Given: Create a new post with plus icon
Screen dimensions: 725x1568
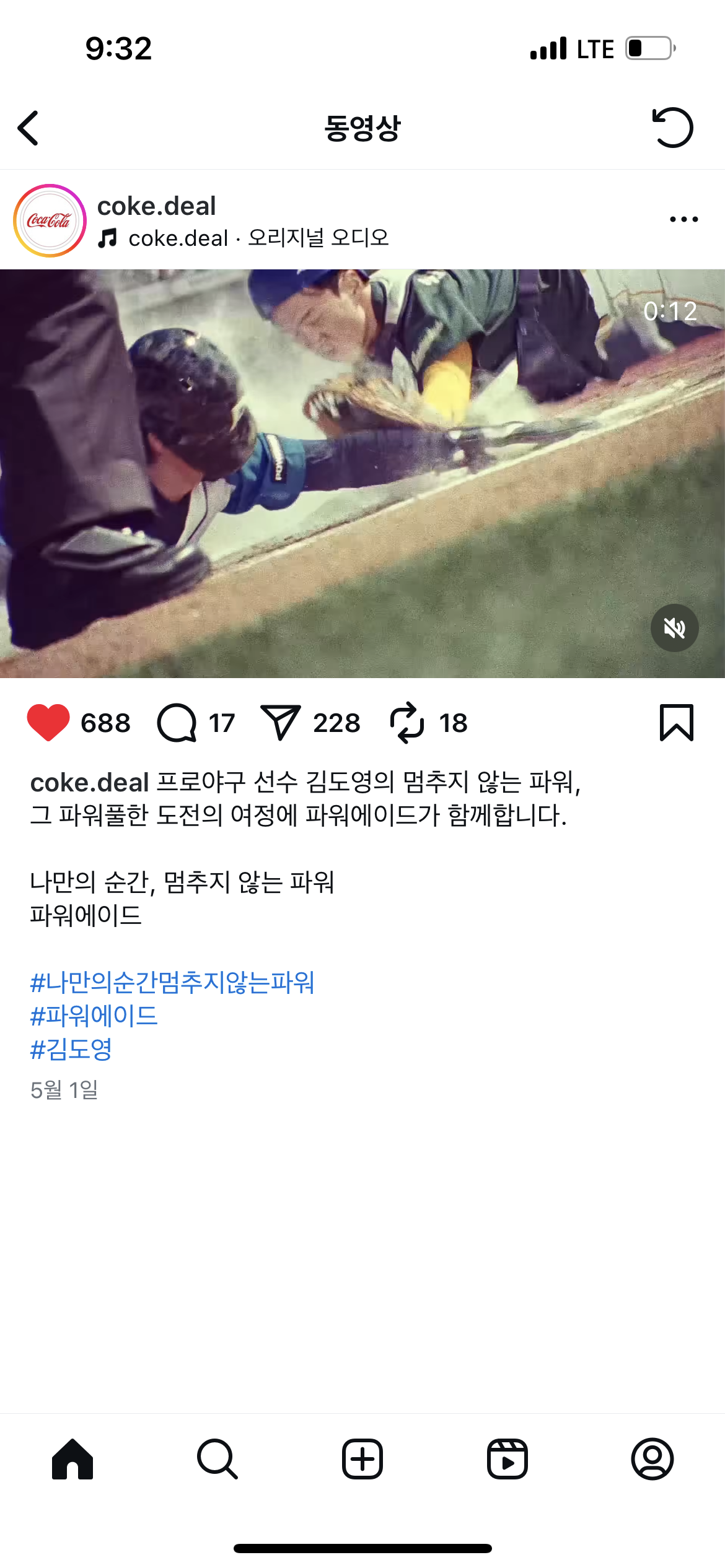Looking at the screenshot, I should pos(362,1459).
